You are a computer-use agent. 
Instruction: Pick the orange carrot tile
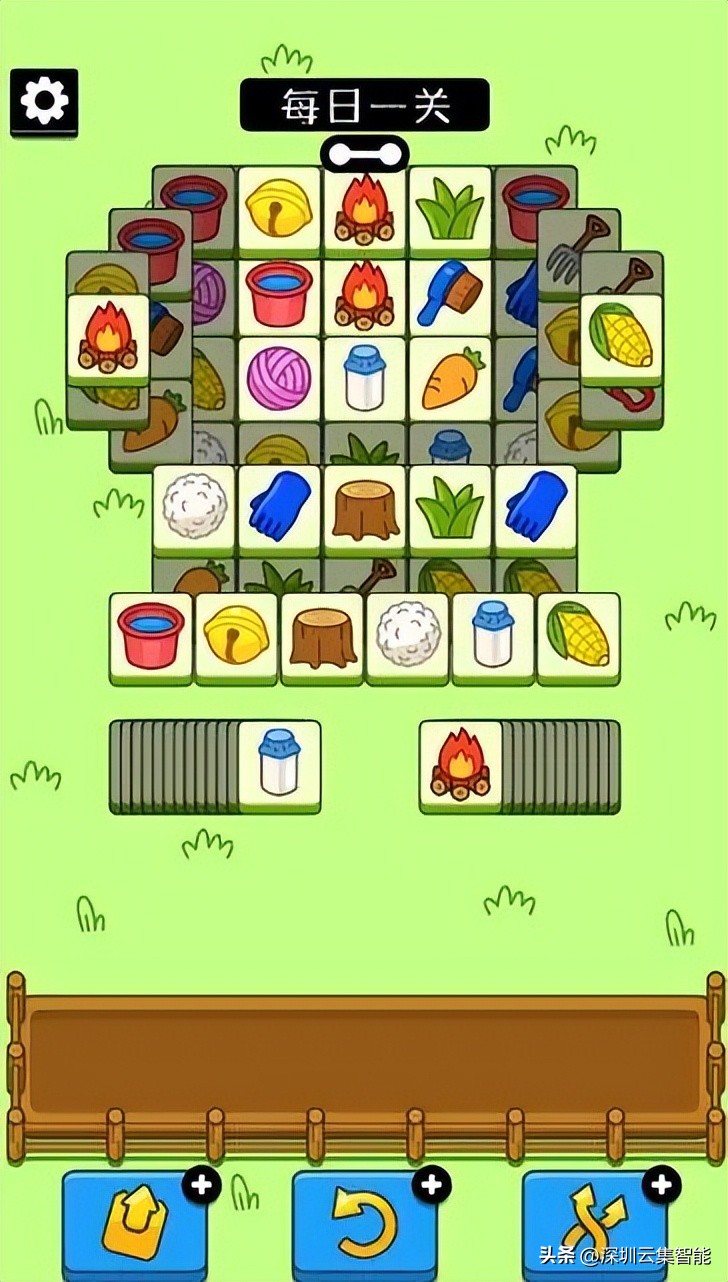pos(450,379)
